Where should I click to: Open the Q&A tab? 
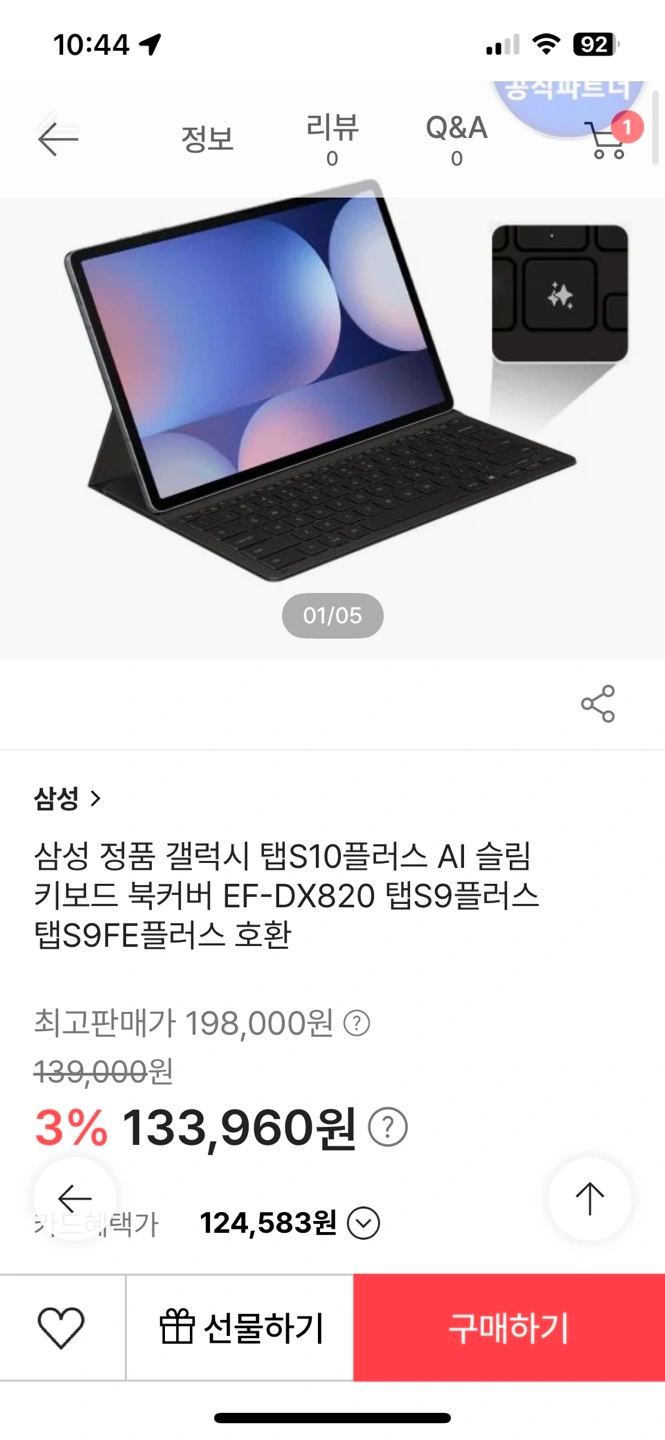click(x=456, y=139)
